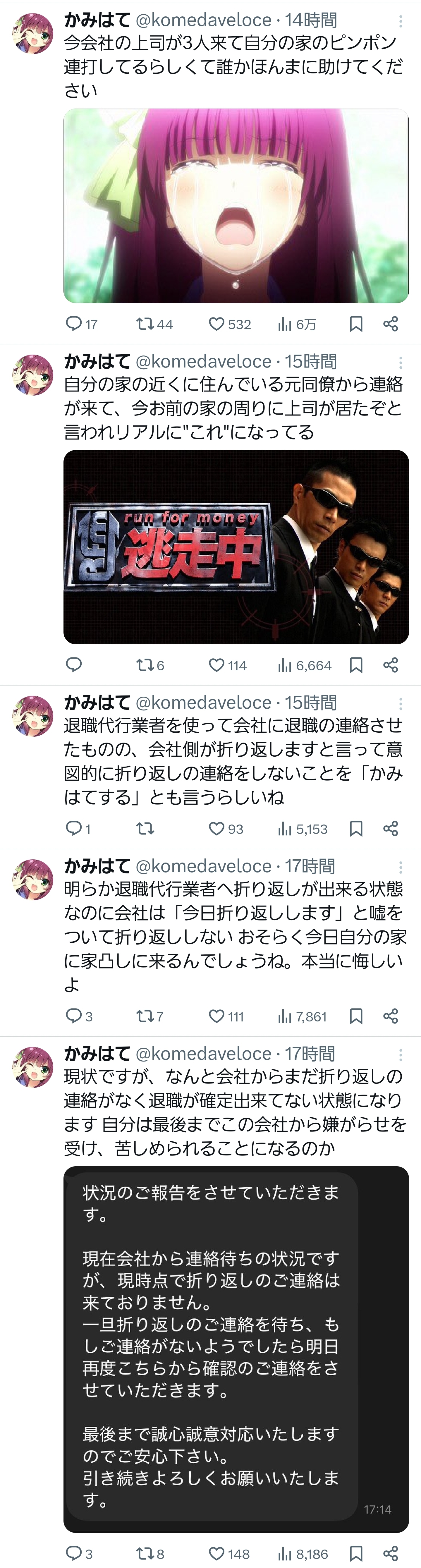Reply to the tweet with 1 comment
Viewport: 421px width, 1568px height.
click(x=74, y=828)
